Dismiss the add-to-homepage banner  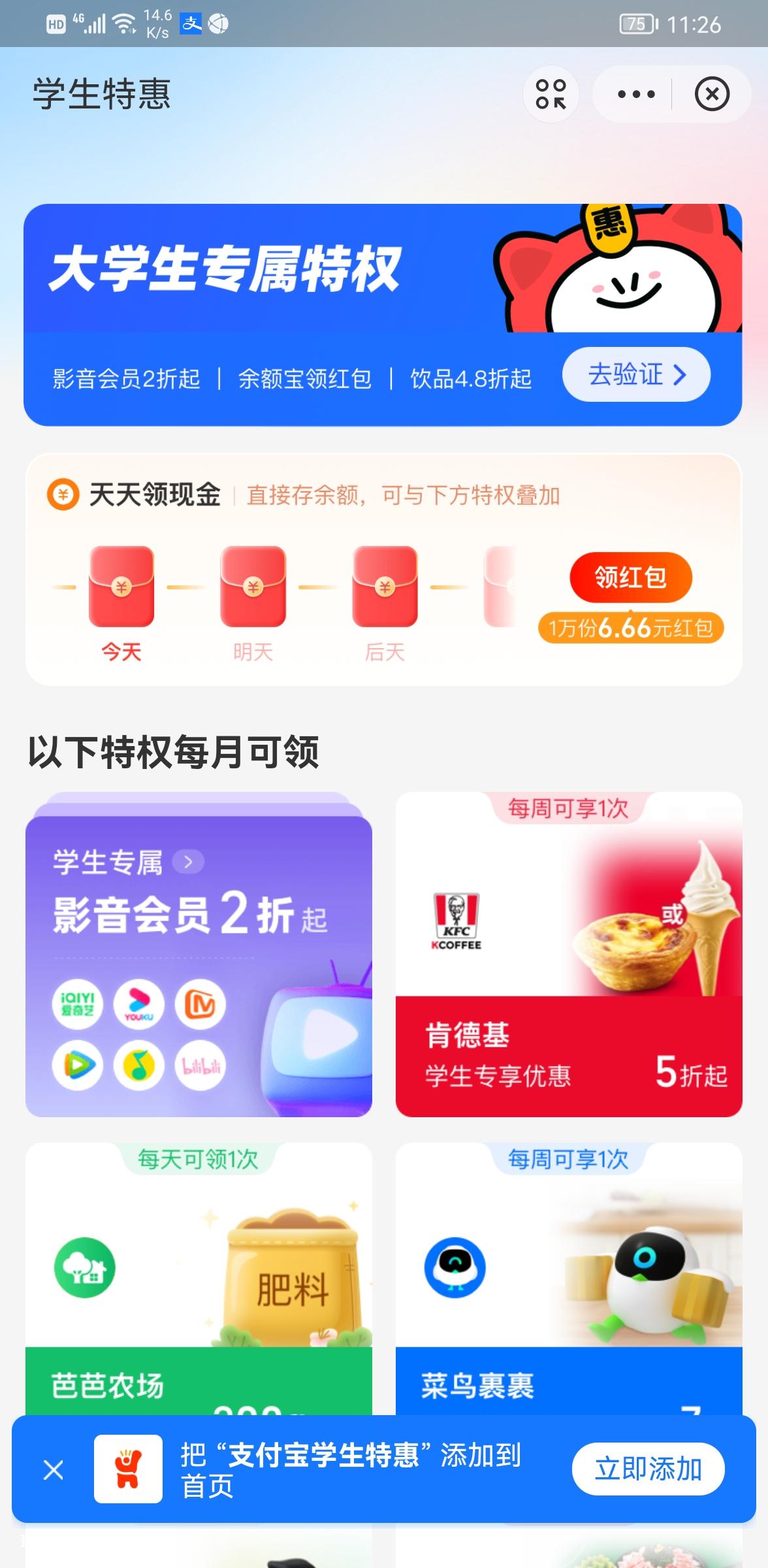point(54,1470)
